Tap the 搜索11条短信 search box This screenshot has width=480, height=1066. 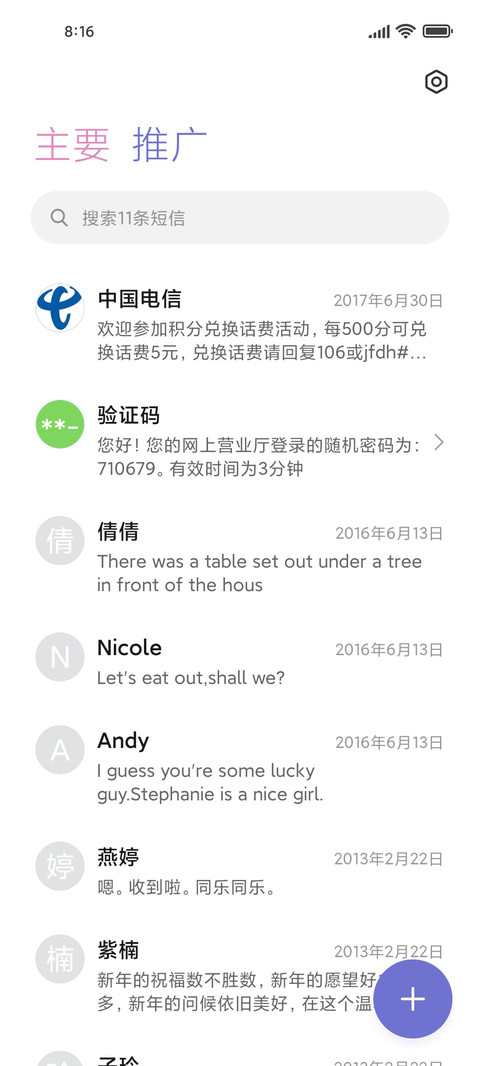[240, 218]
